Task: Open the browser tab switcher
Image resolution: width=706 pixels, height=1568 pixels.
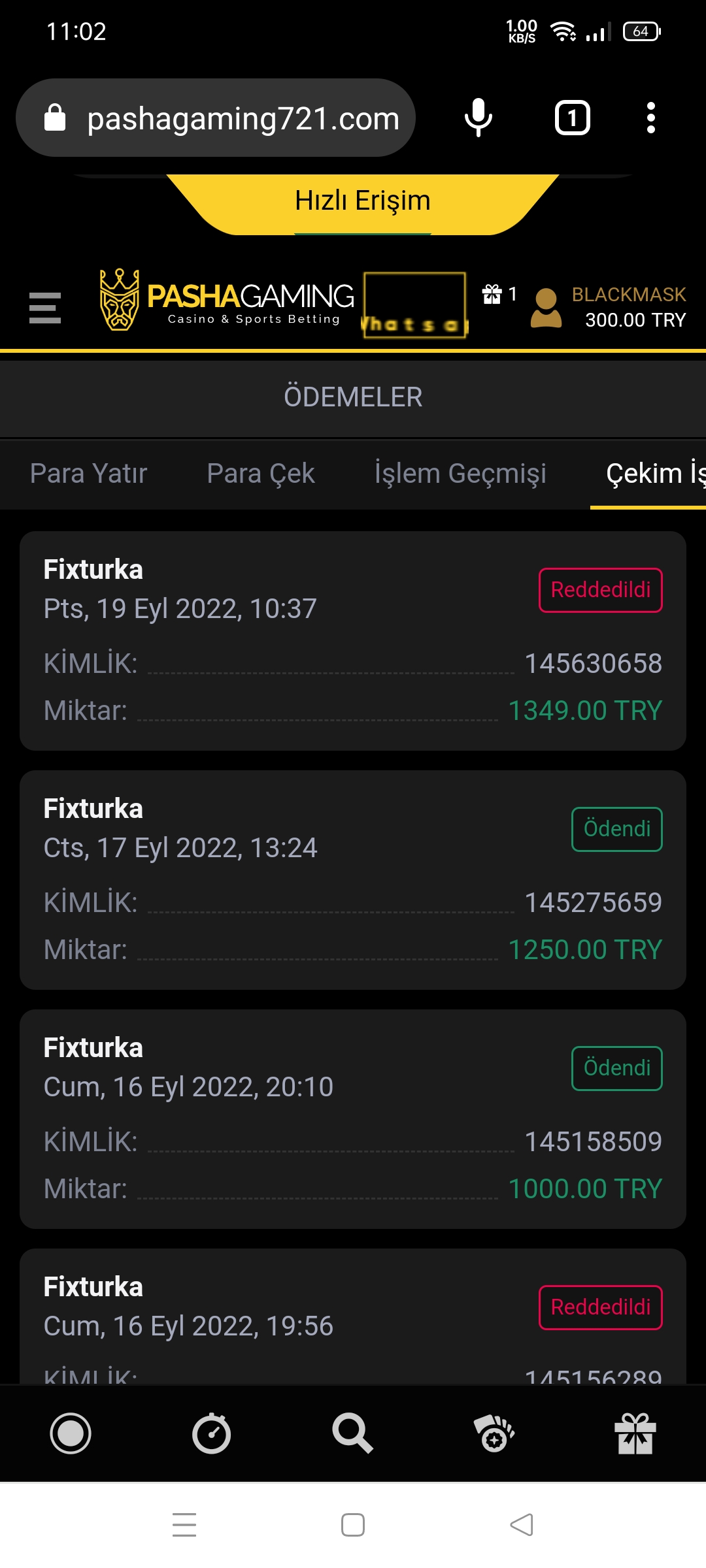Action: pyautogui.click(x=573, y=118)
